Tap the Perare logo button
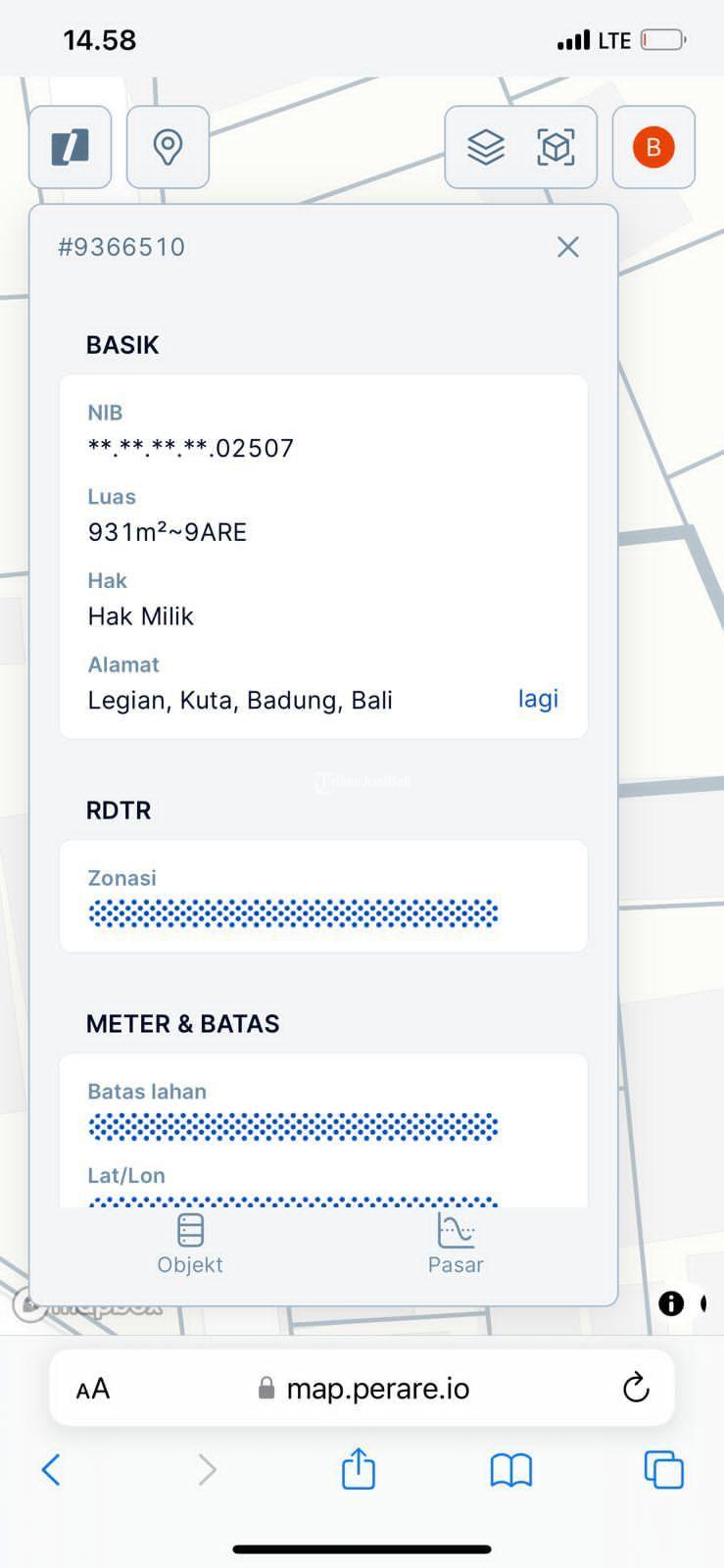This screenshot has height=1568, width=724. tap(70, 147)
